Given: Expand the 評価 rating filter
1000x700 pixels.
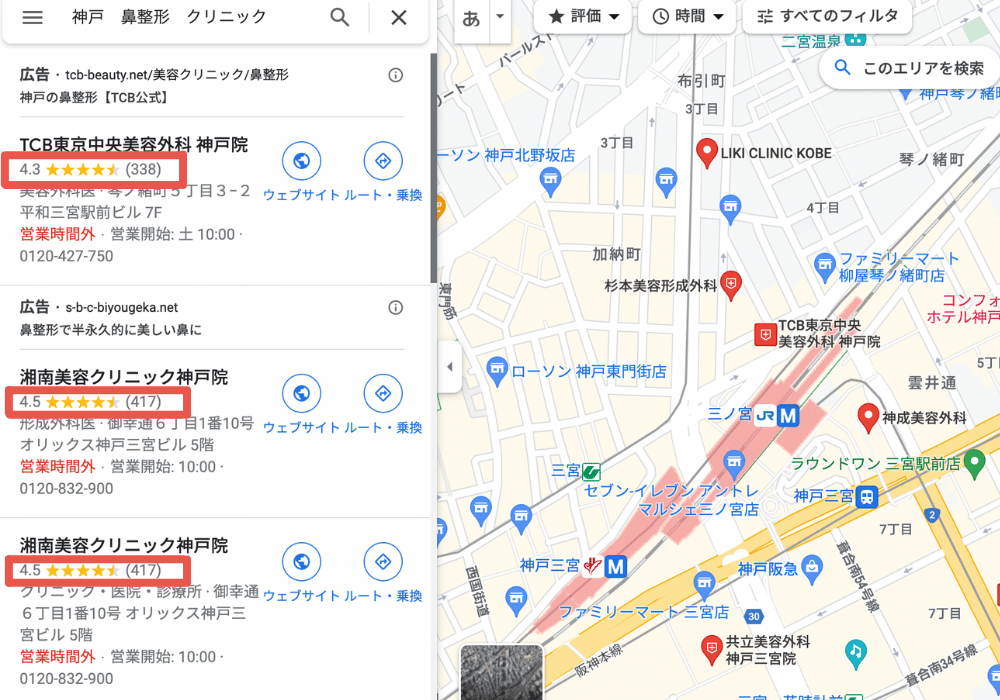Looking at the screenshot, I should [583, 17].
